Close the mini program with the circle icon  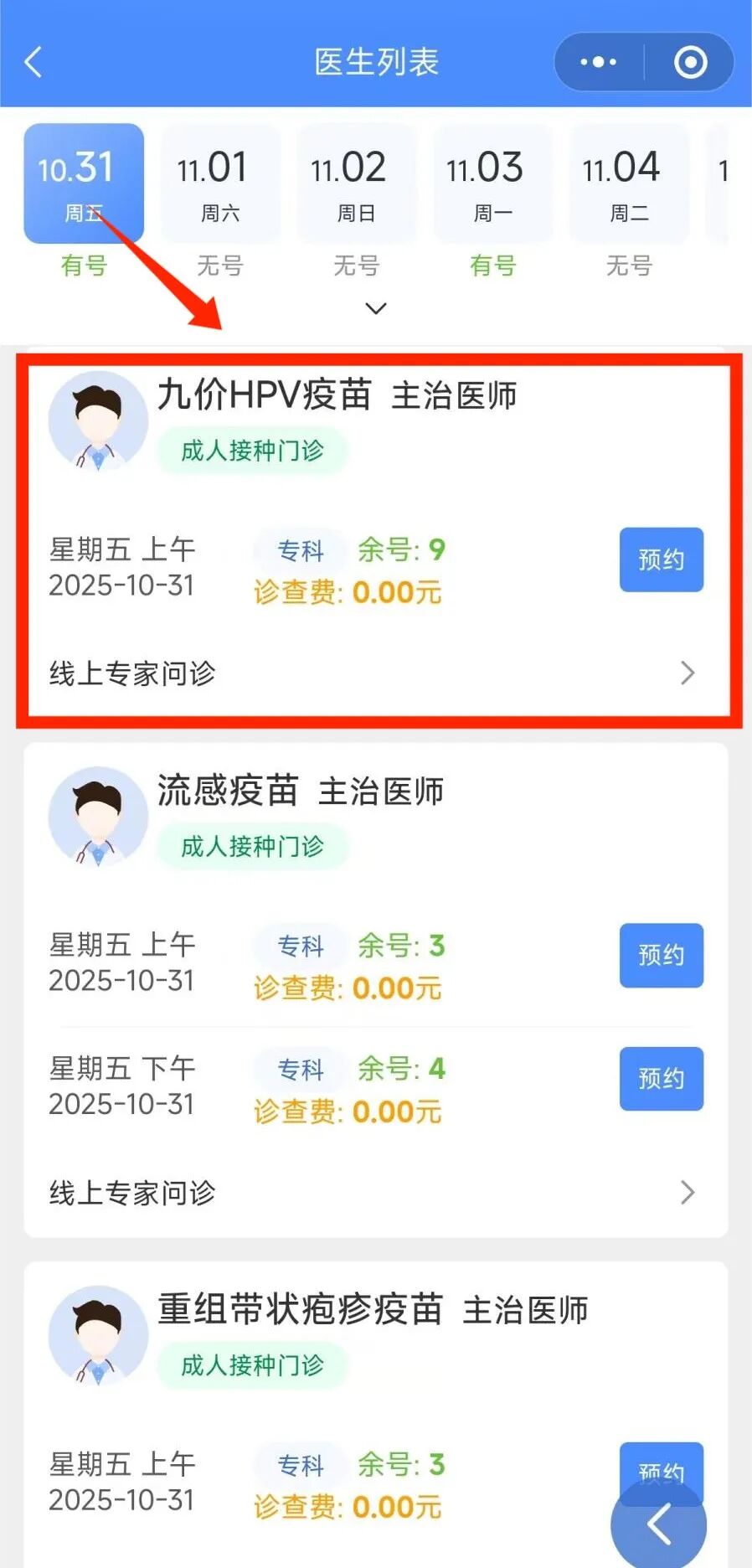pyautogui.click(x=690, y=62)
